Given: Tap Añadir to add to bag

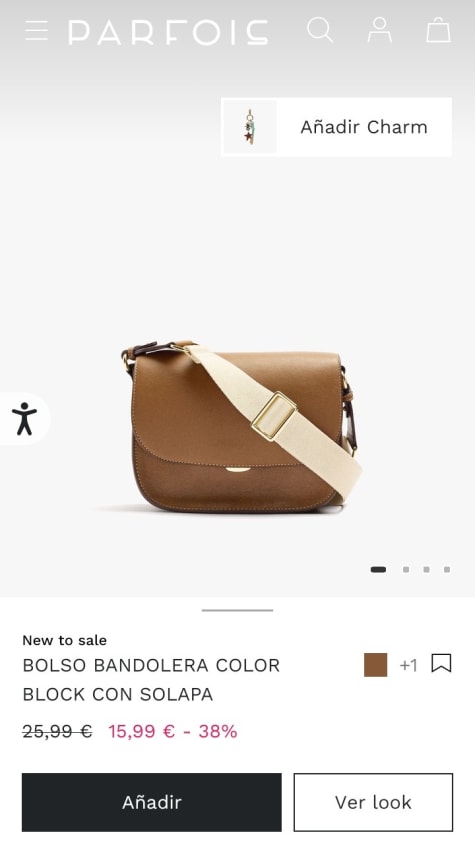Looking at the screenshot, I should (x=152, y=802).
